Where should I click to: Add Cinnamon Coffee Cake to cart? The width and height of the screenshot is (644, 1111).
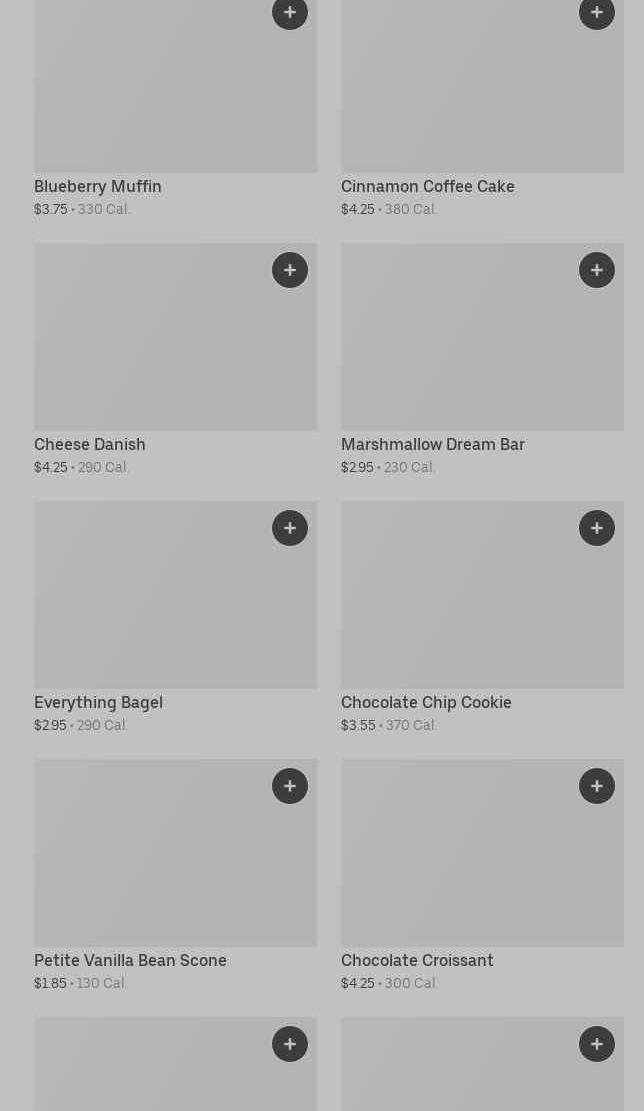click(597, 12)
